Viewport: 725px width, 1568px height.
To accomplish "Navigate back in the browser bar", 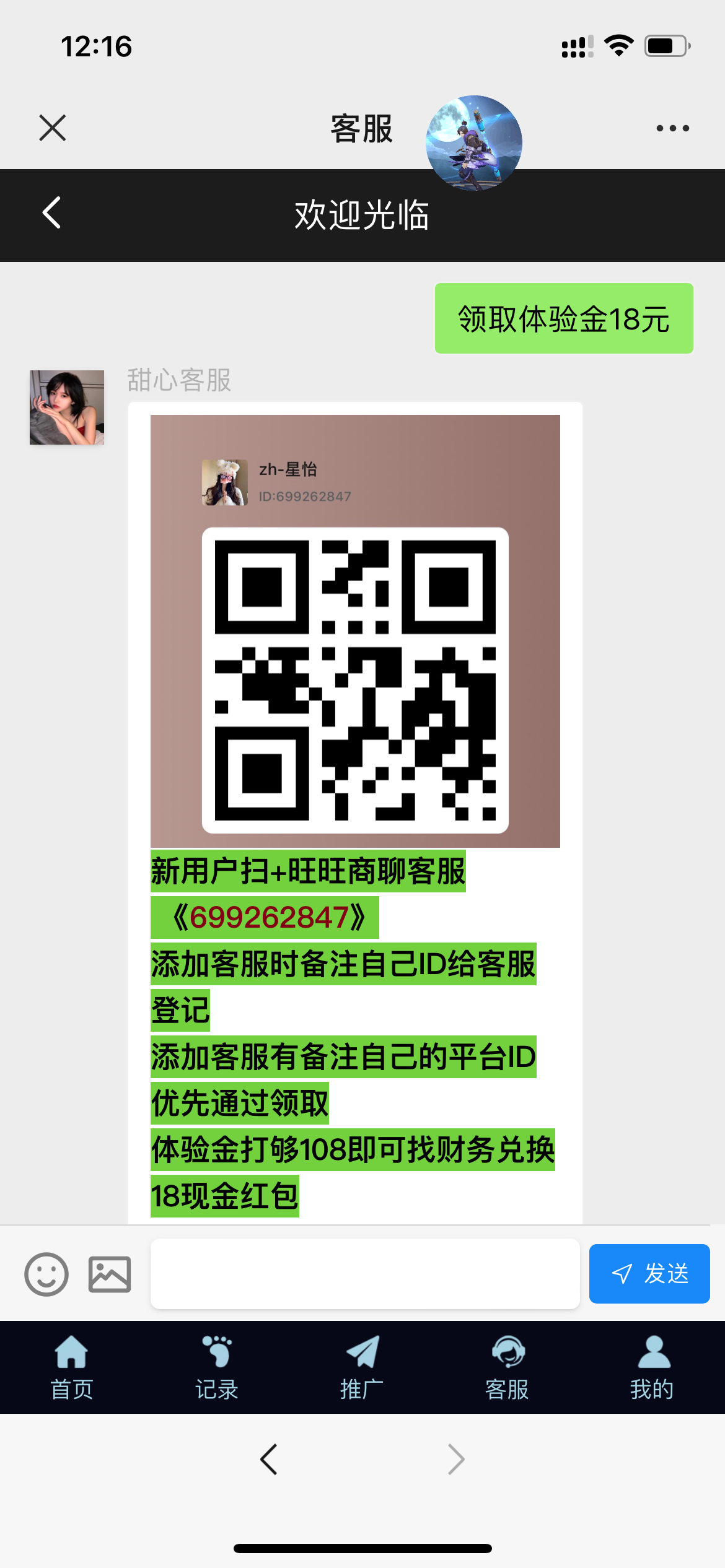I will (269, 1460).
